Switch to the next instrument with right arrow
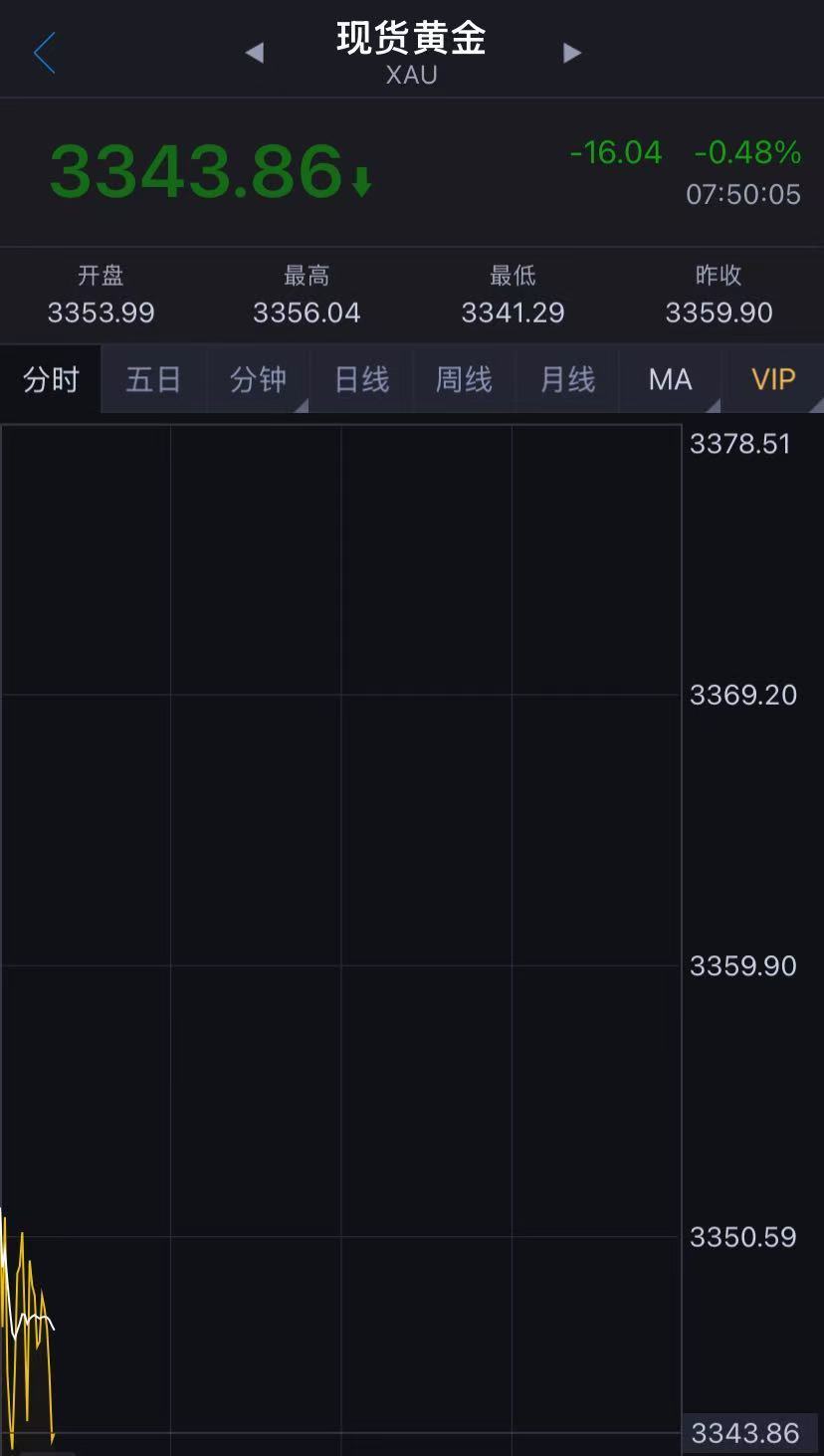 tap(571, 53)
